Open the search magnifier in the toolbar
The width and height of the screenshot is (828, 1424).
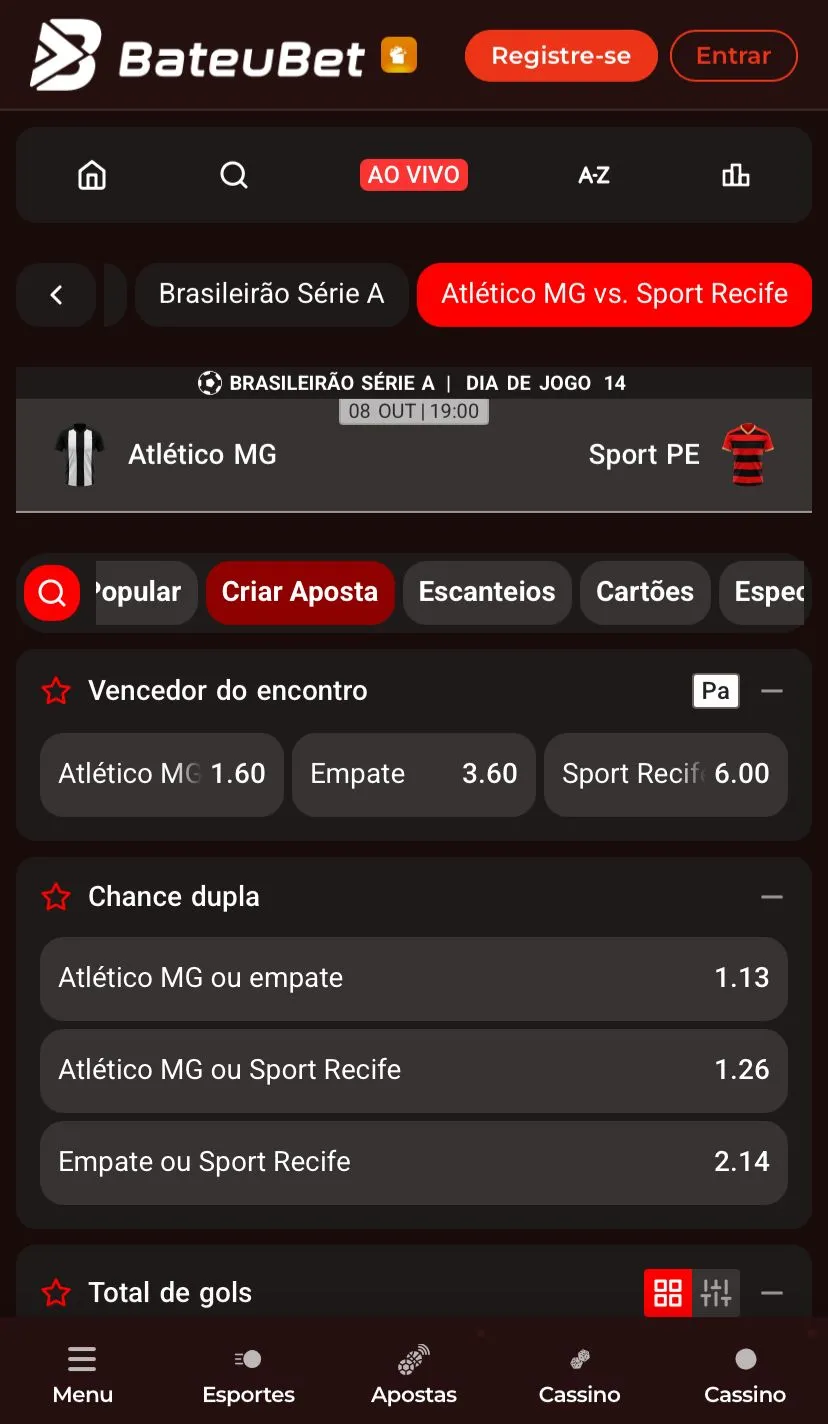(x=233, y=176)
